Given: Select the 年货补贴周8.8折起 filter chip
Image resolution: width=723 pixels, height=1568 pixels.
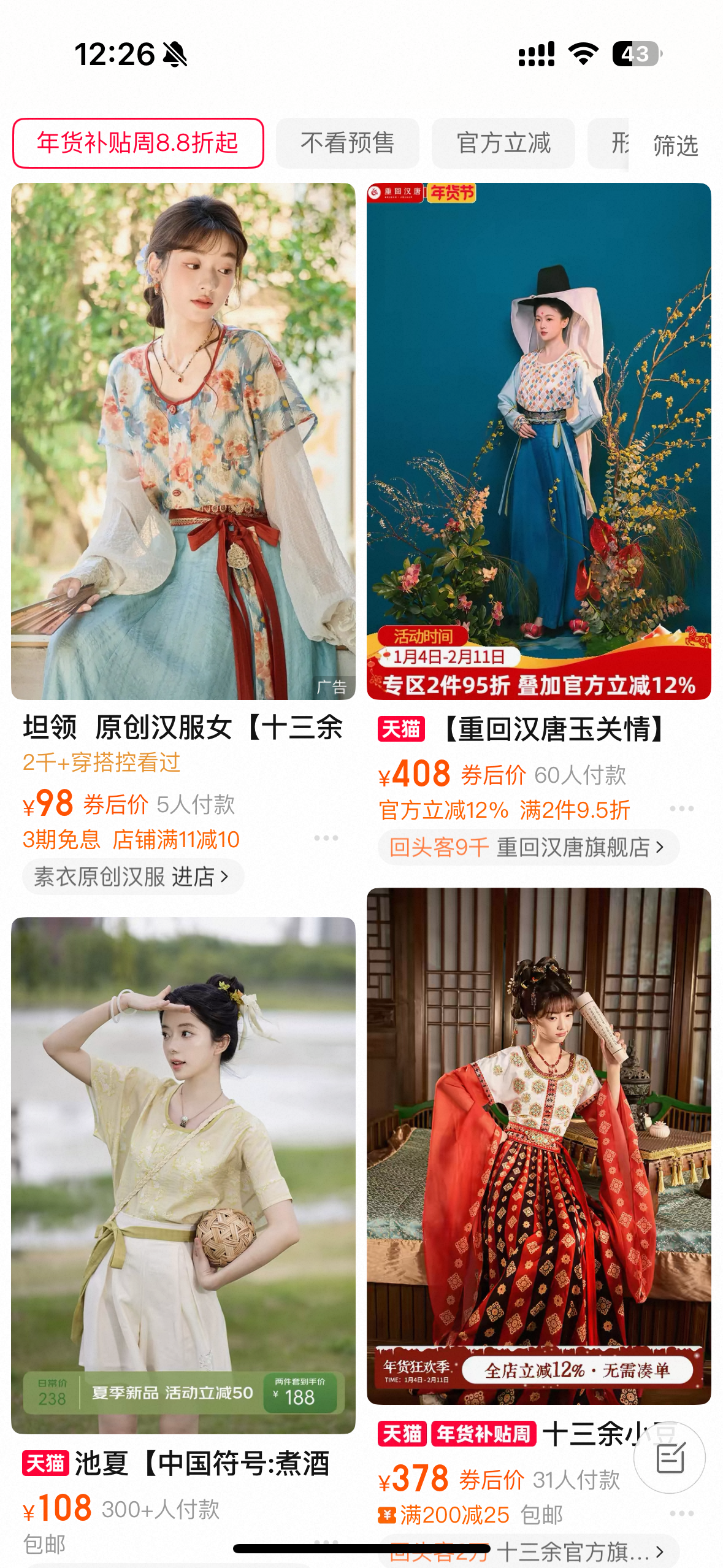Looking at the screenshot, I should pos(138,143).
